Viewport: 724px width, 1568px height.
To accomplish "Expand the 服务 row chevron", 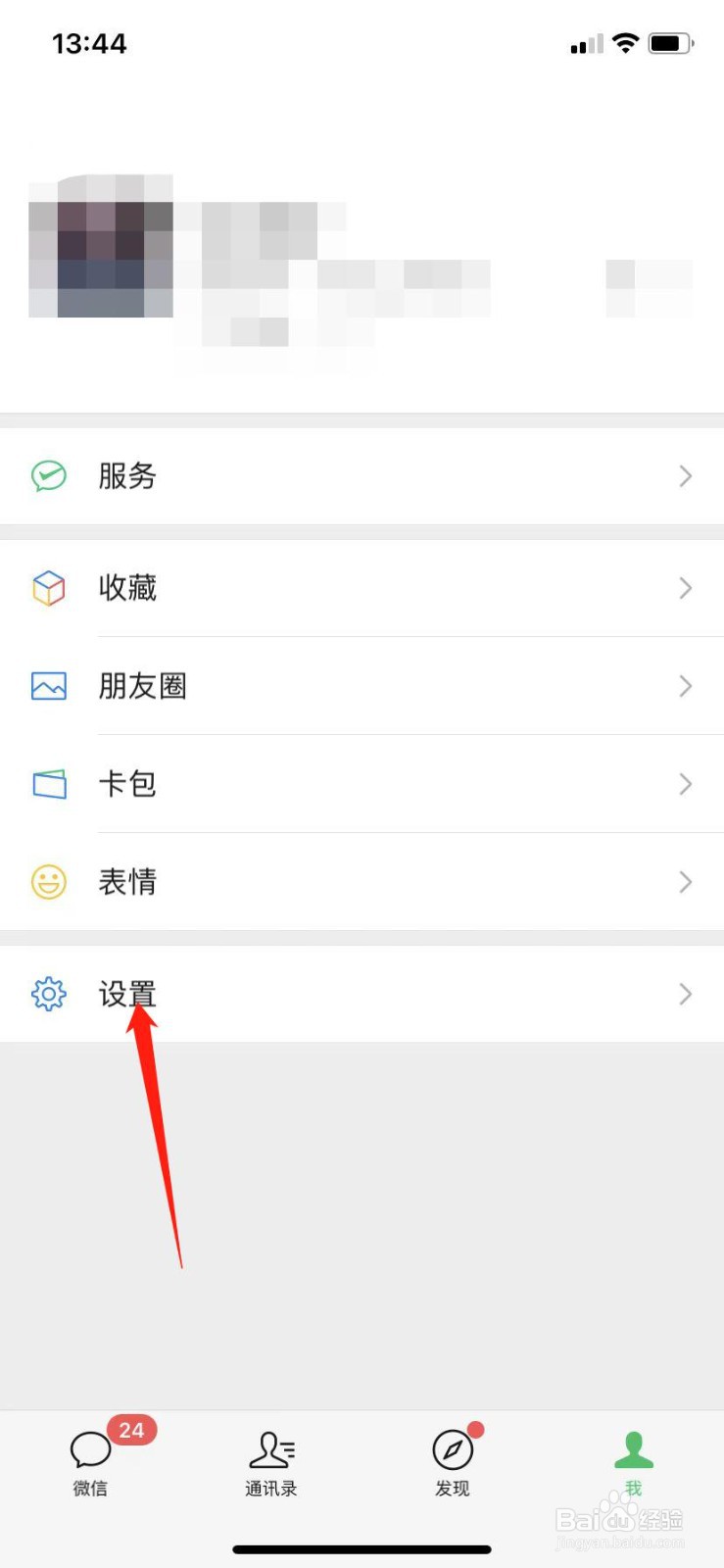I will click(x=685, y=476).
